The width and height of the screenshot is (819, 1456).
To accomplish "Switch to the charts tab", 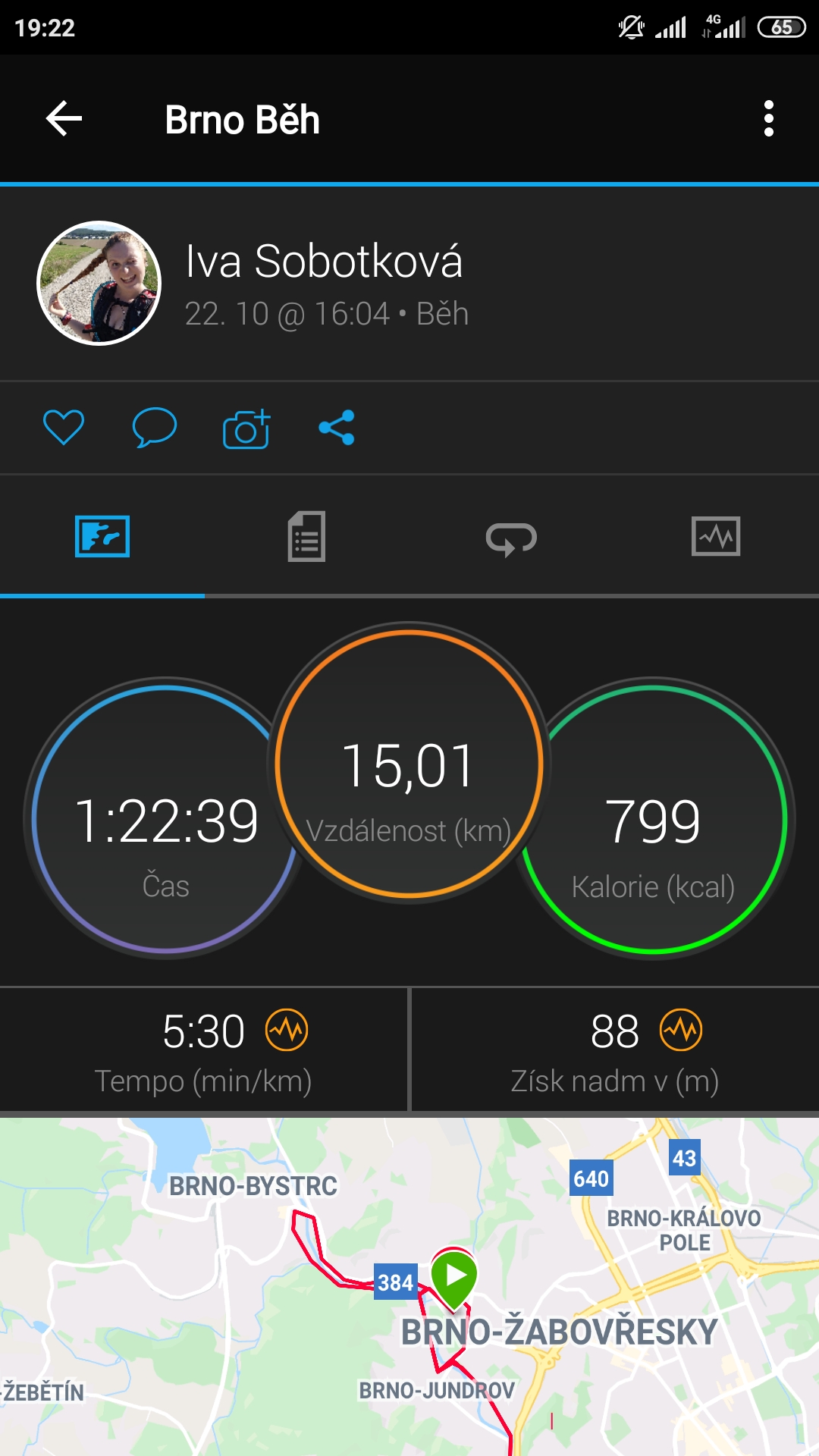I will pyautogui.click(x=716, y=536).
